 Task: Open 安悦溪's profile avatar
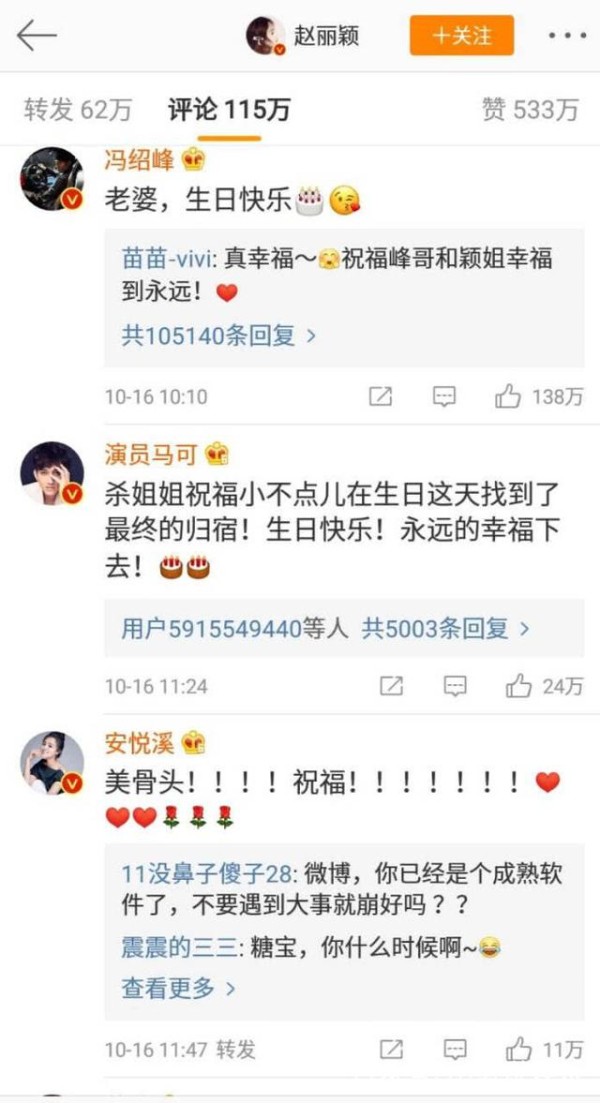coord(52,763)
